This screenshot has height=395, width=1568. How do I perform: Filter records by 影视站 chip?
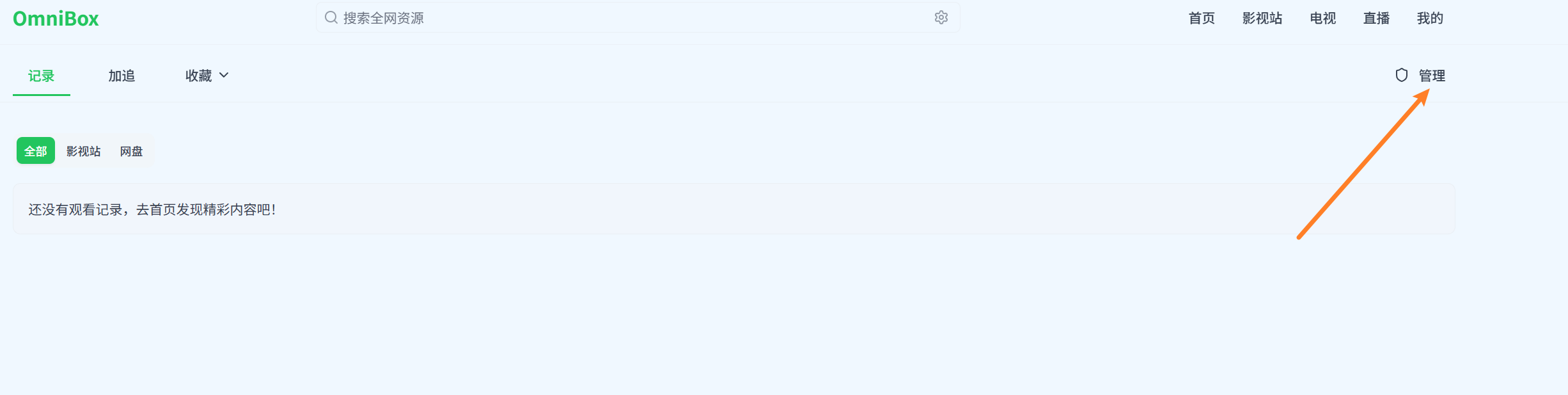click(x=84, y=151)
